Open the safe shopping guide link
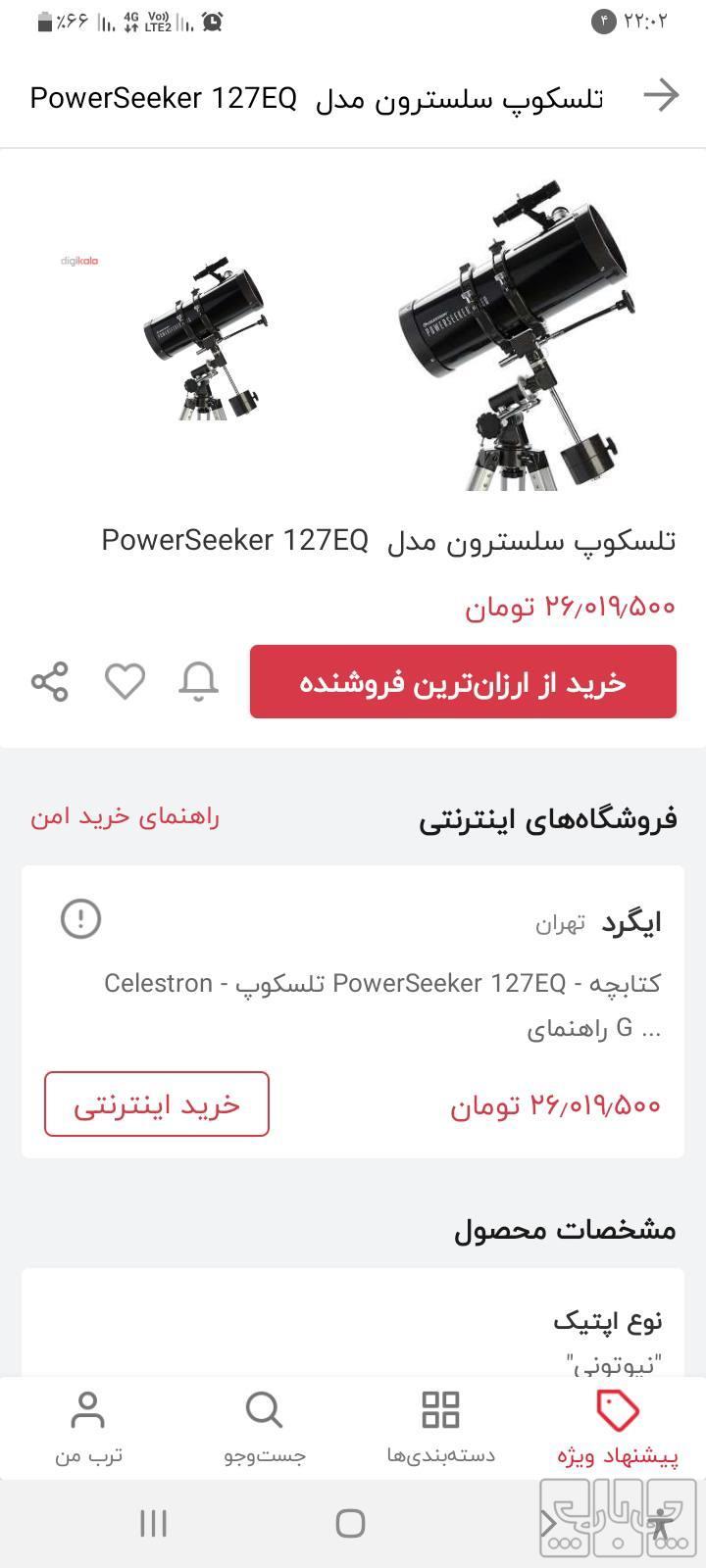This screenshot has height=1568, width=706. [x=125, y=816]
